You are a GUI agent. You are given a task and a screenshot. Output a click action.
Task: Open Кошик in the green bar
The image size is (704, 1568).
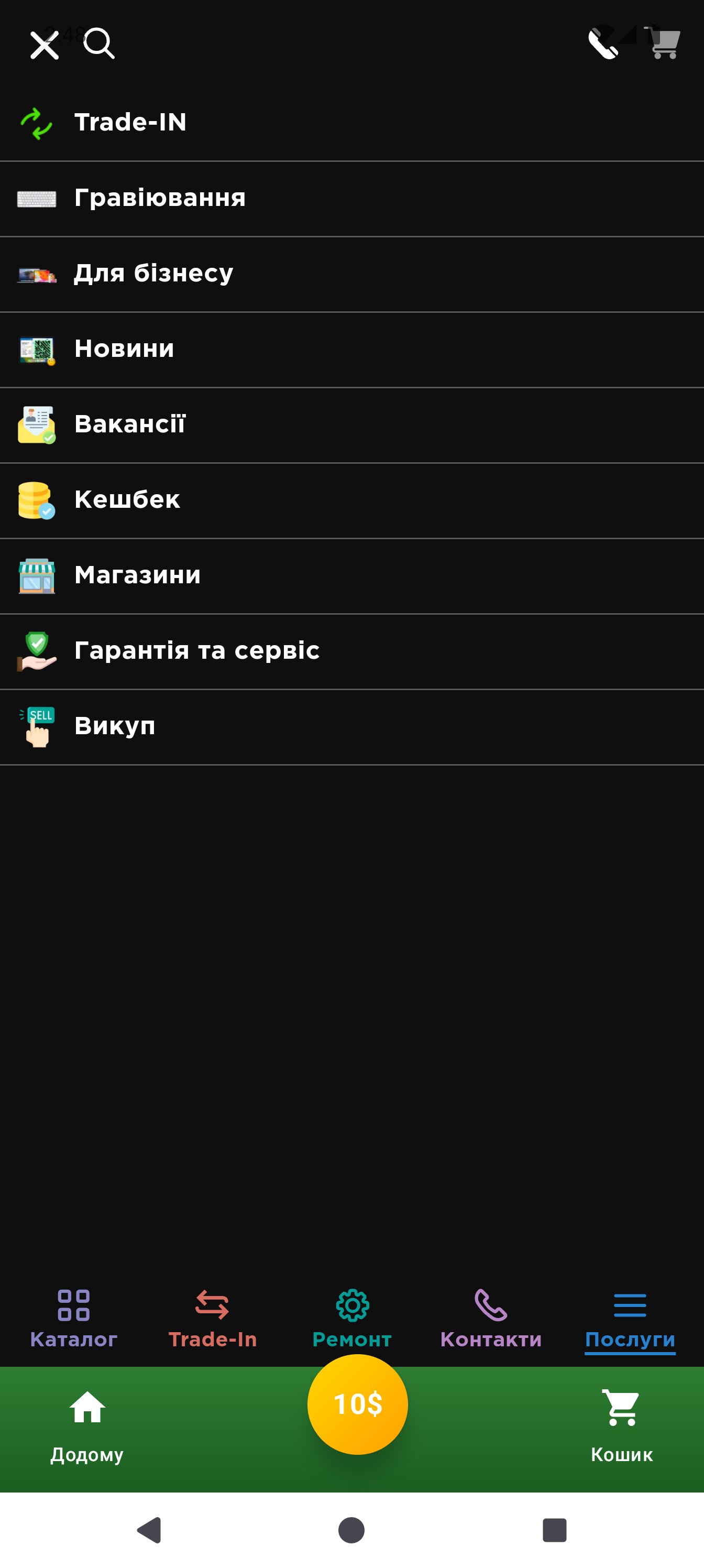[x=622, y=1427]
